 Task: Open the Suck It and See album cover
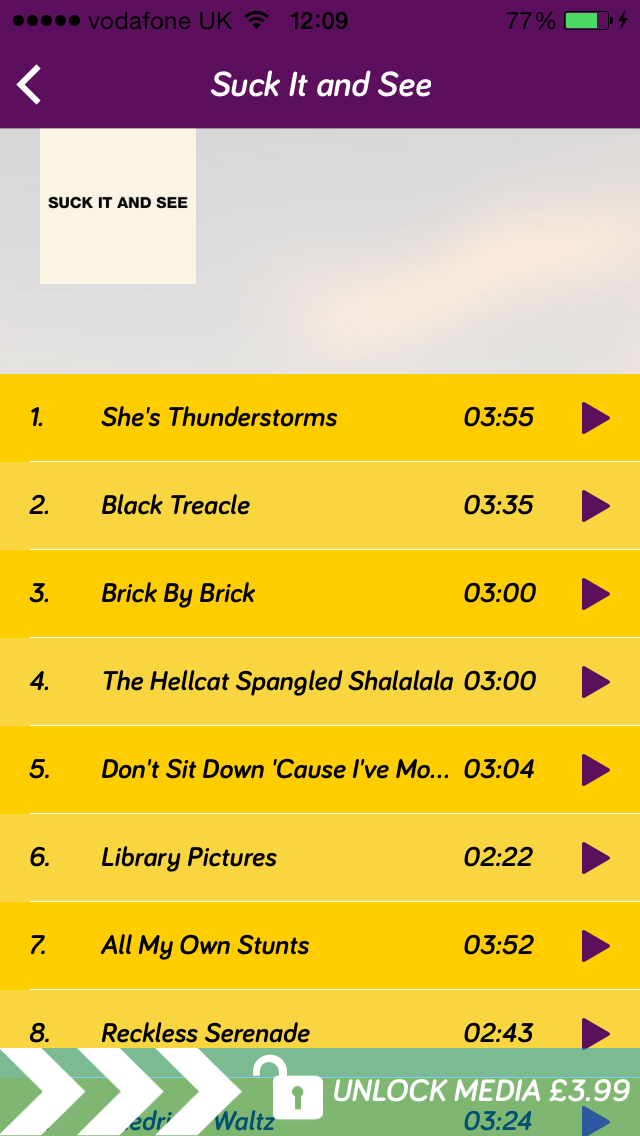point(118,206)
